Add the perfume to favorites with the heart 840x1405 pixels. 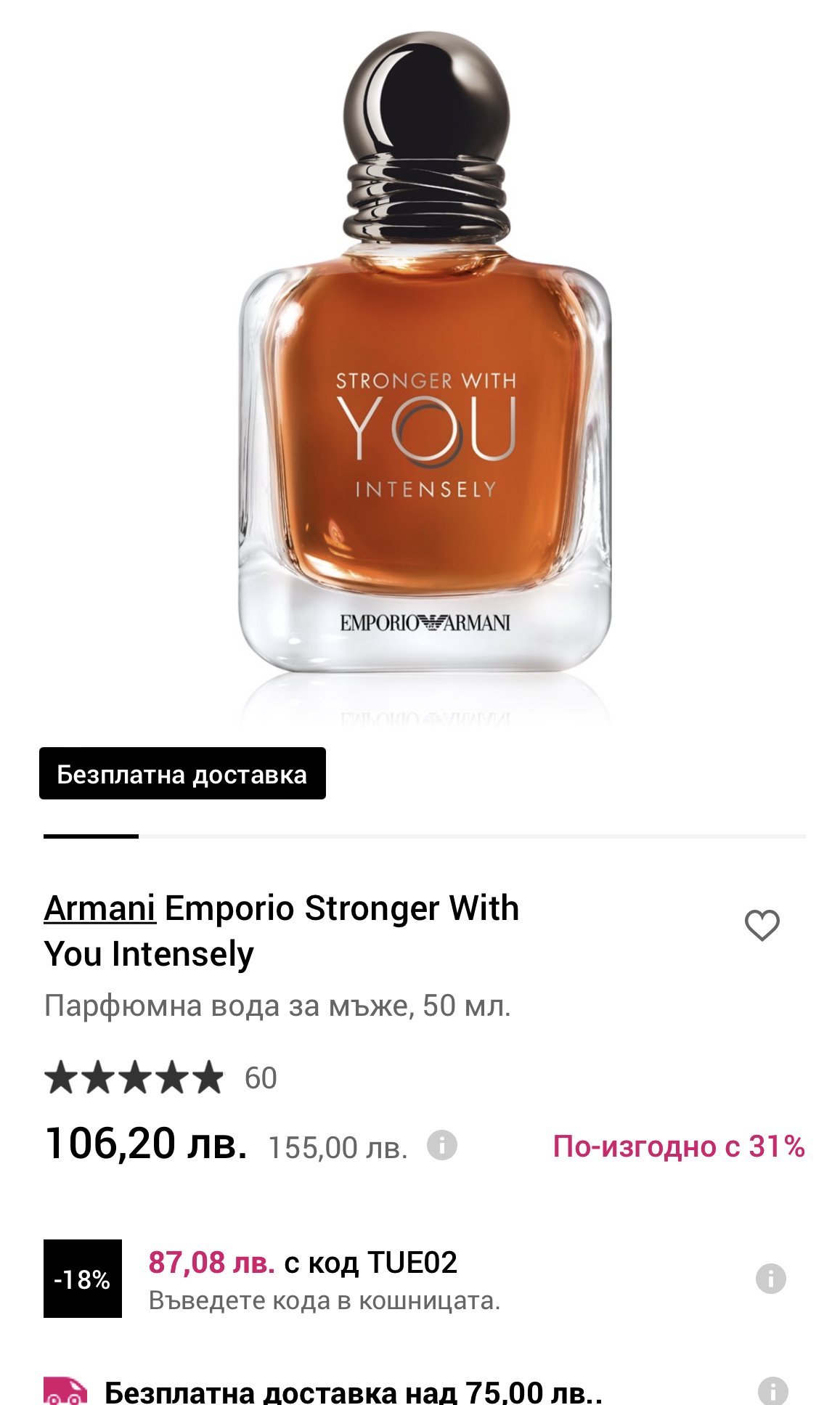click(762, 926)
